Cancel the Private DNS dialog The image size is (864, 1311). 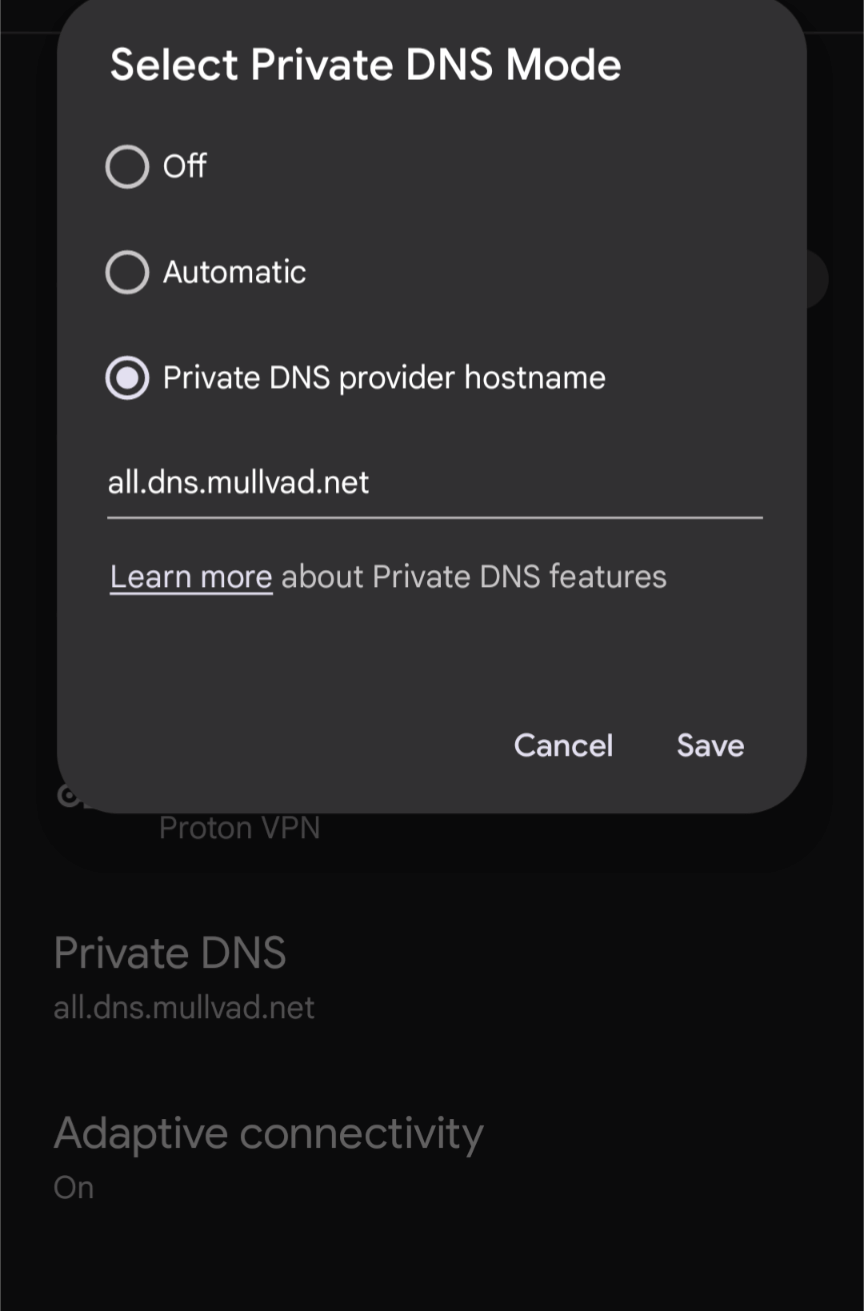tap(563, 746)
